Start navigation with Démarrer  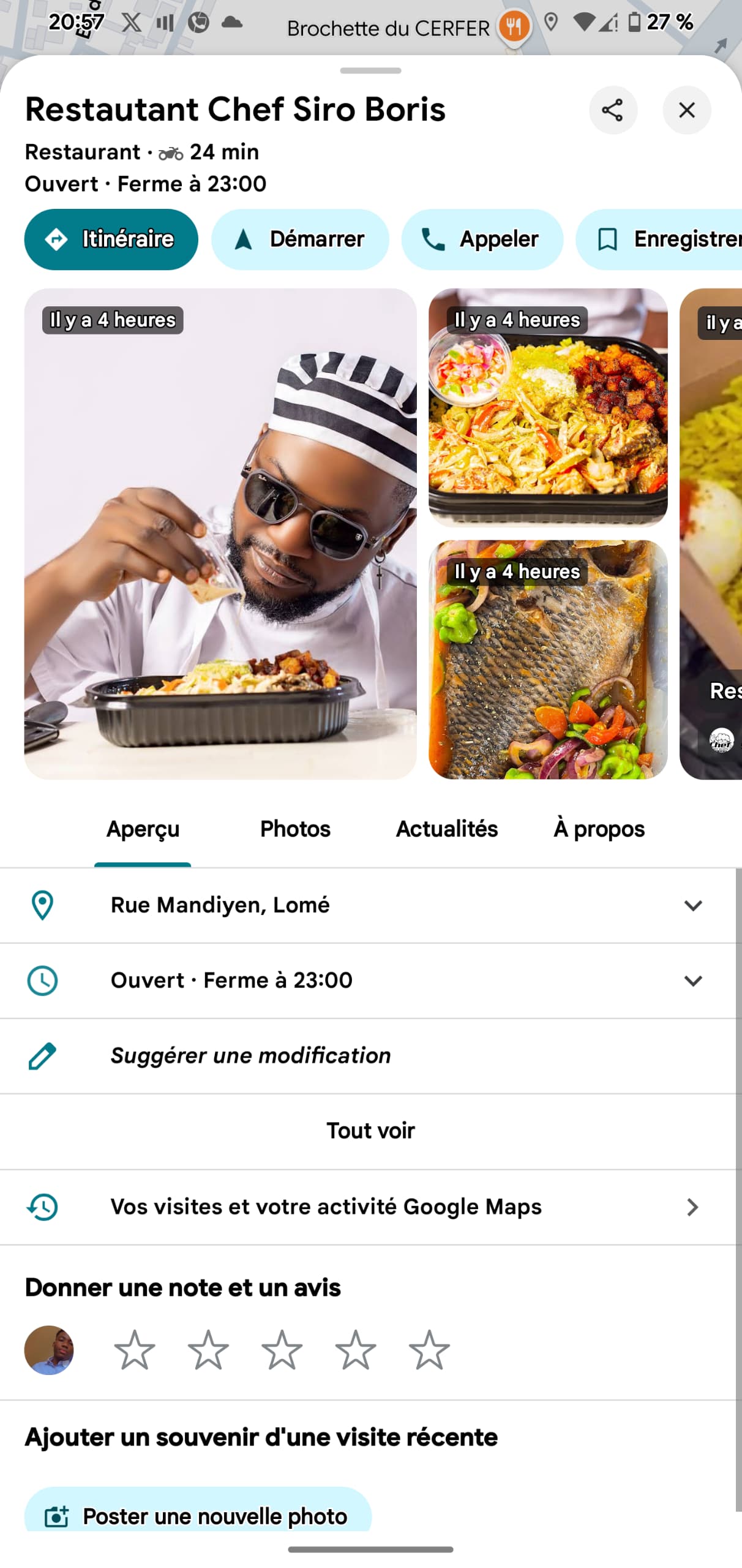300,239
